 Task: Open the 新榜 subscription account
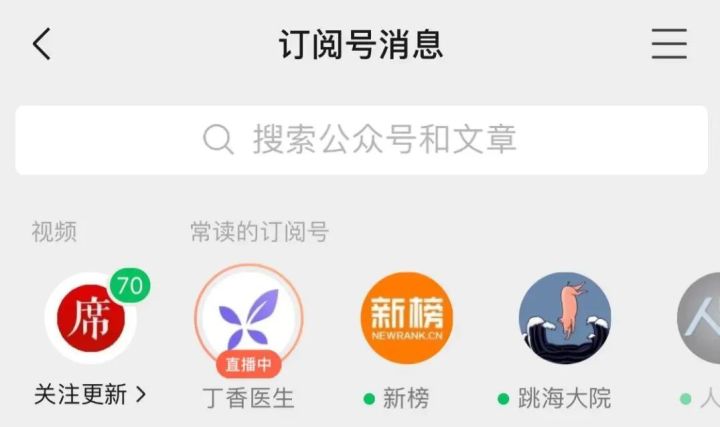(406, 318)
